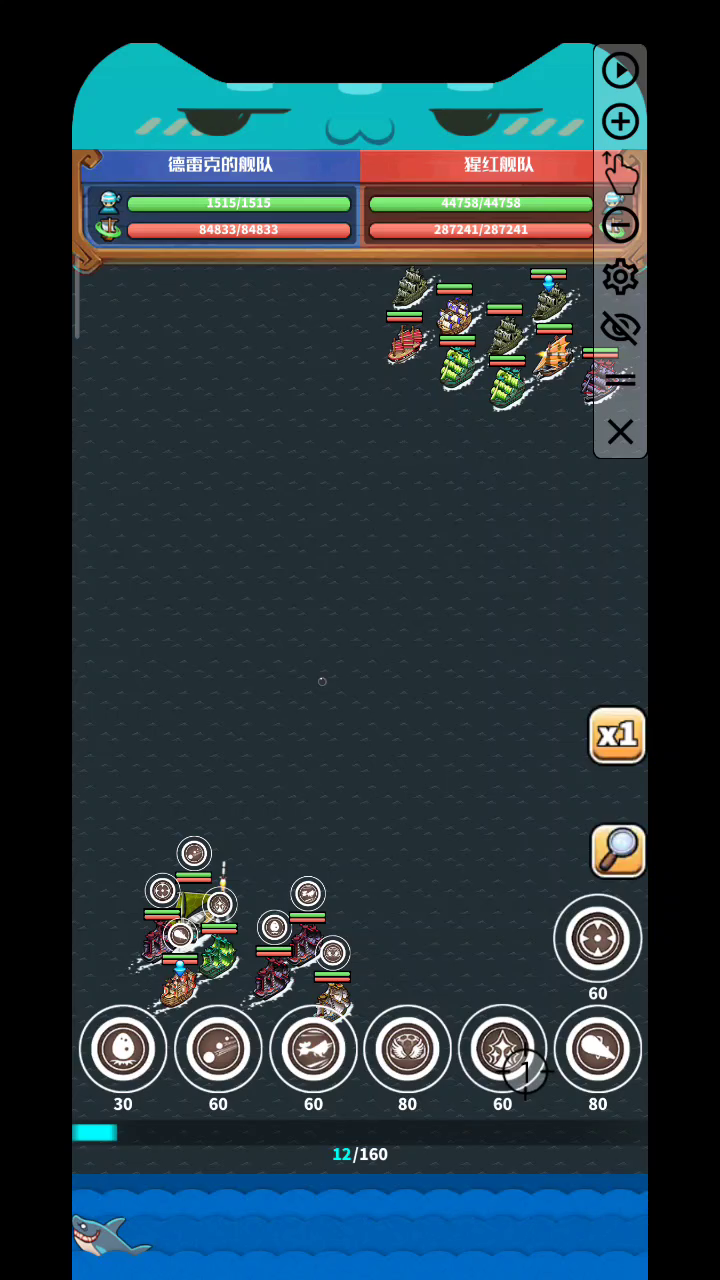Activate the egg skill costing 30
This screenshot has width=720, height=1280.
tap(123, 1049)
